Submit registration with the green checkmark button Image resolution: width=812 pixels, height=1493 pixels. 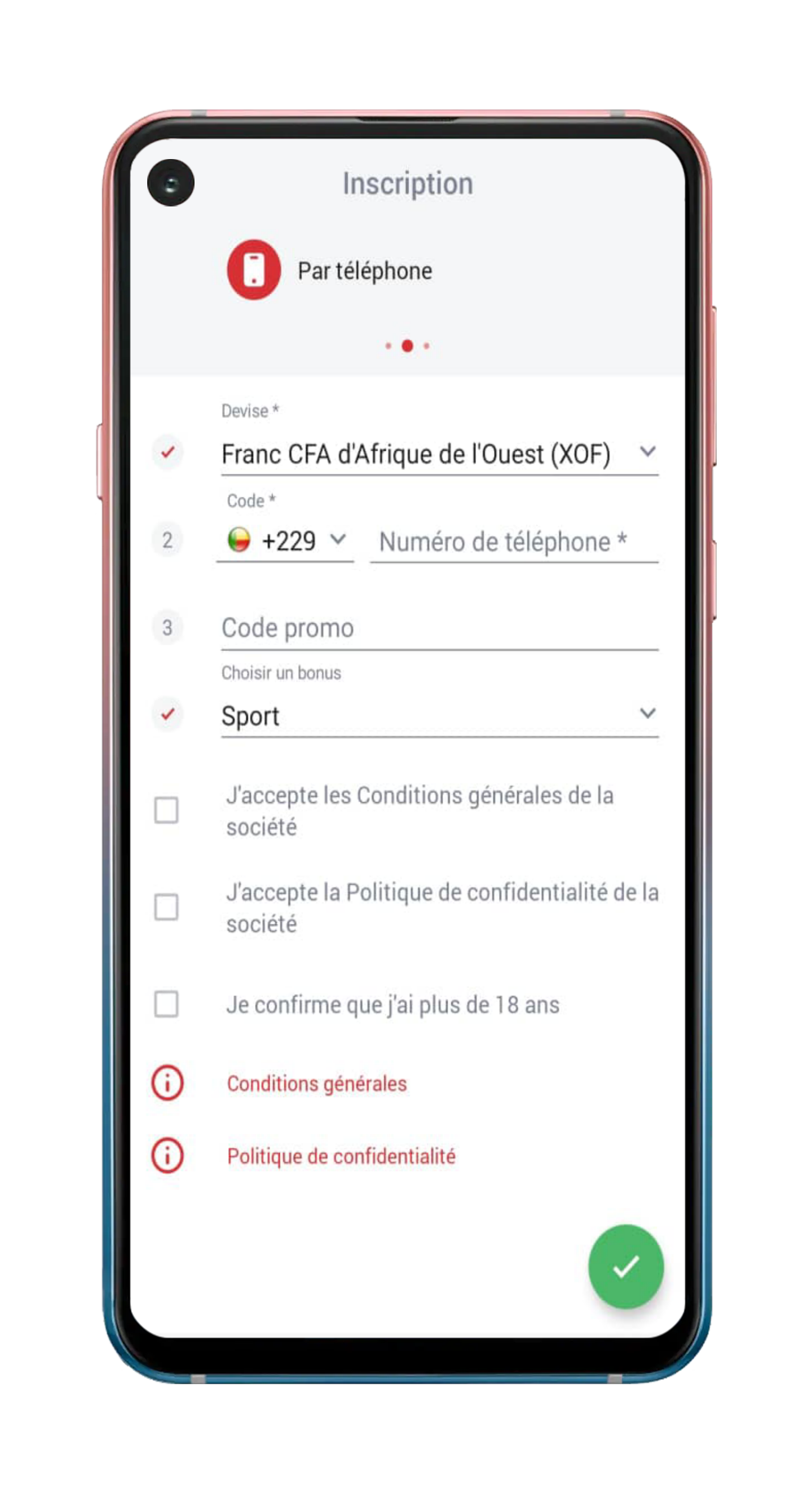click(x=625, y=1266)
